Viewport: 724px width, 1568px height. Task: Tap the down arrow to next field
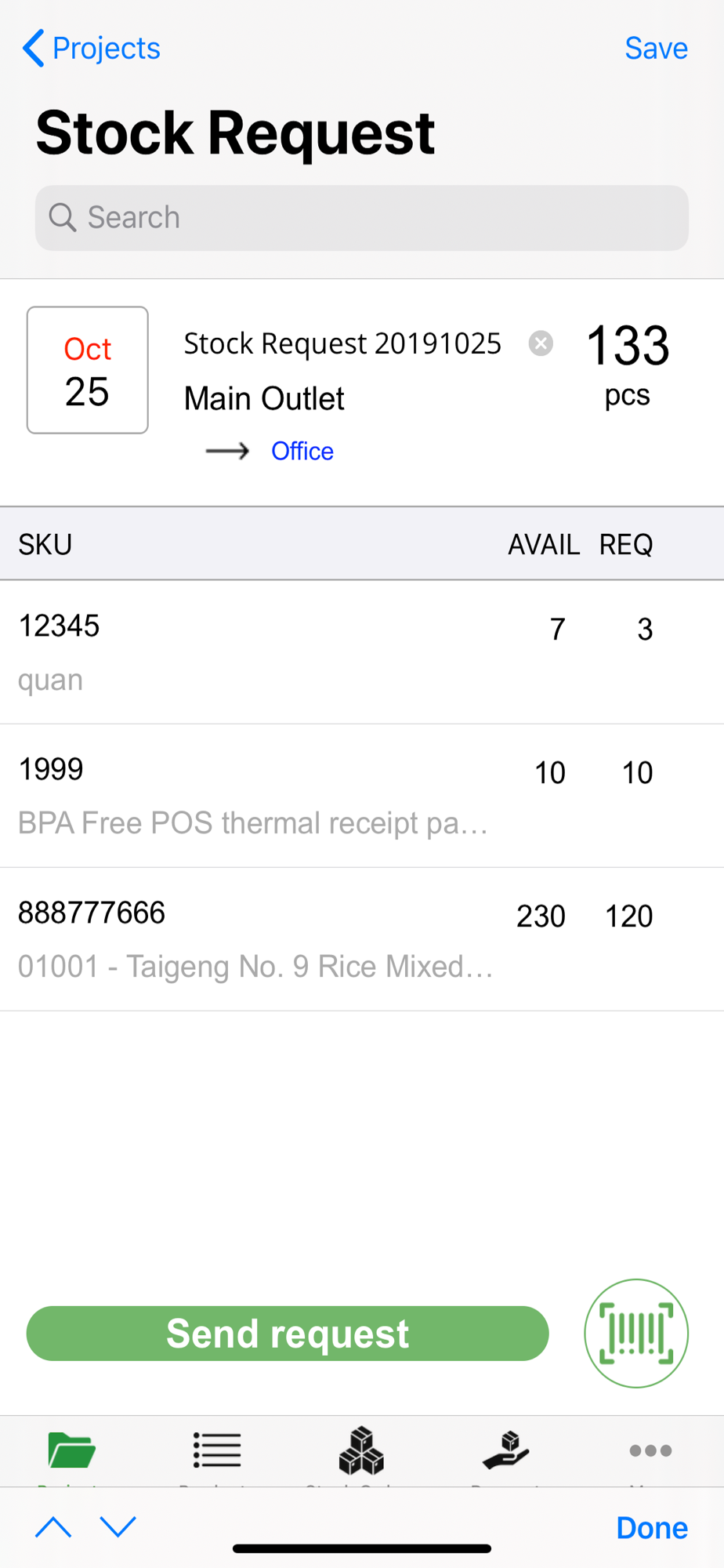[x=118, y=1526]
